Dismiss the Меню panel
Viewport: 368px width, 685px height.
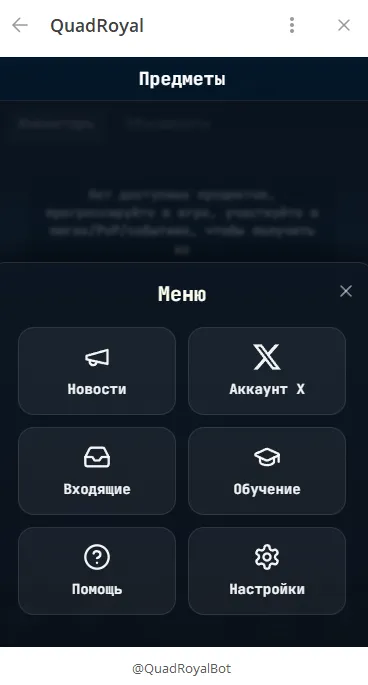click(346, 291)
